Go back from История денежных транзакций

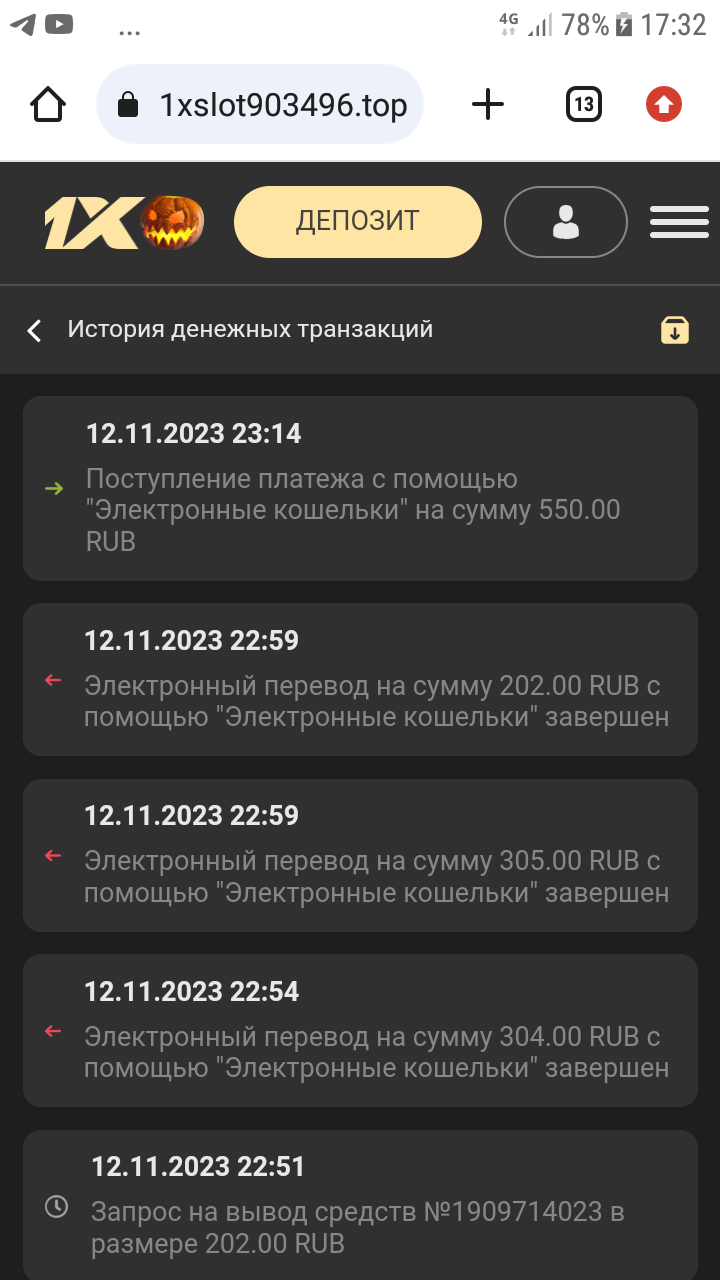(x=35, y=330)
